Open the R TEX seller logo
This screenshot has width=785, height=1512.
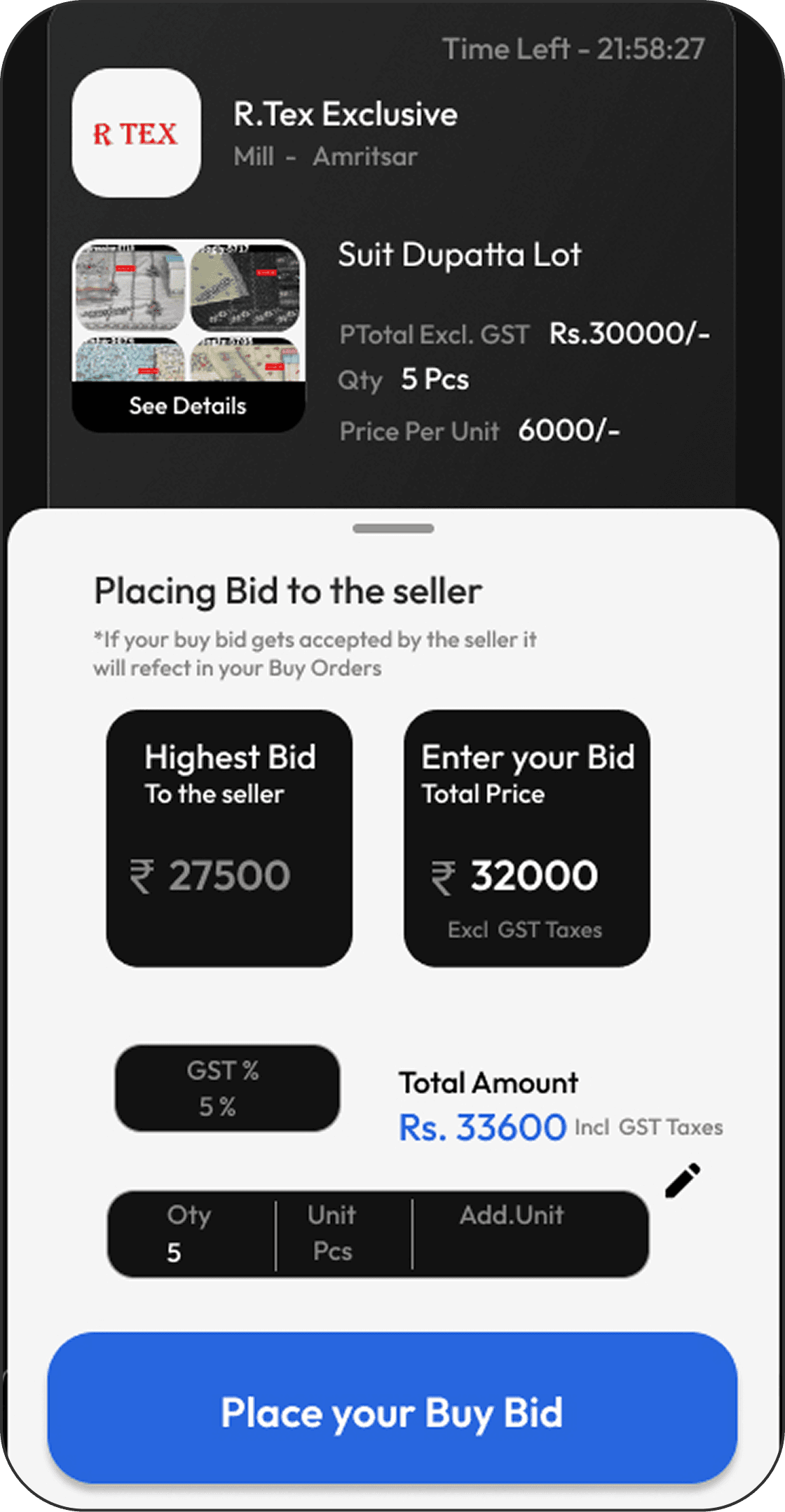click(x=136, y=133)
